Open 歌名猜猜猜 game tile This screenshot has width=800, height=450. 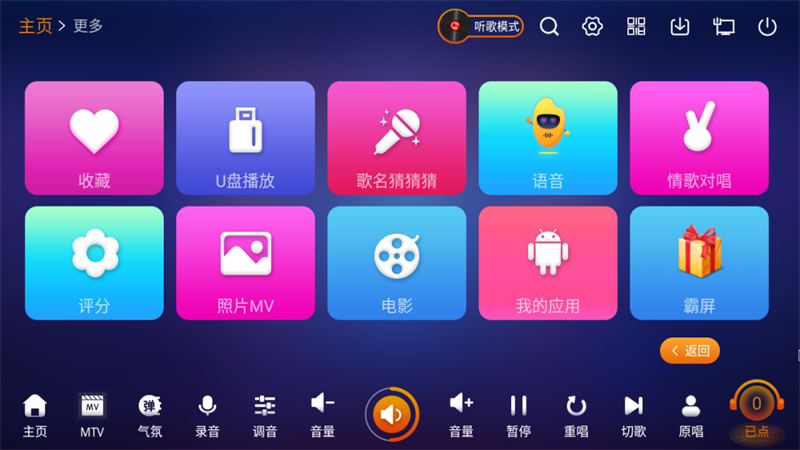pyautogui.click(x=396, y=138)
